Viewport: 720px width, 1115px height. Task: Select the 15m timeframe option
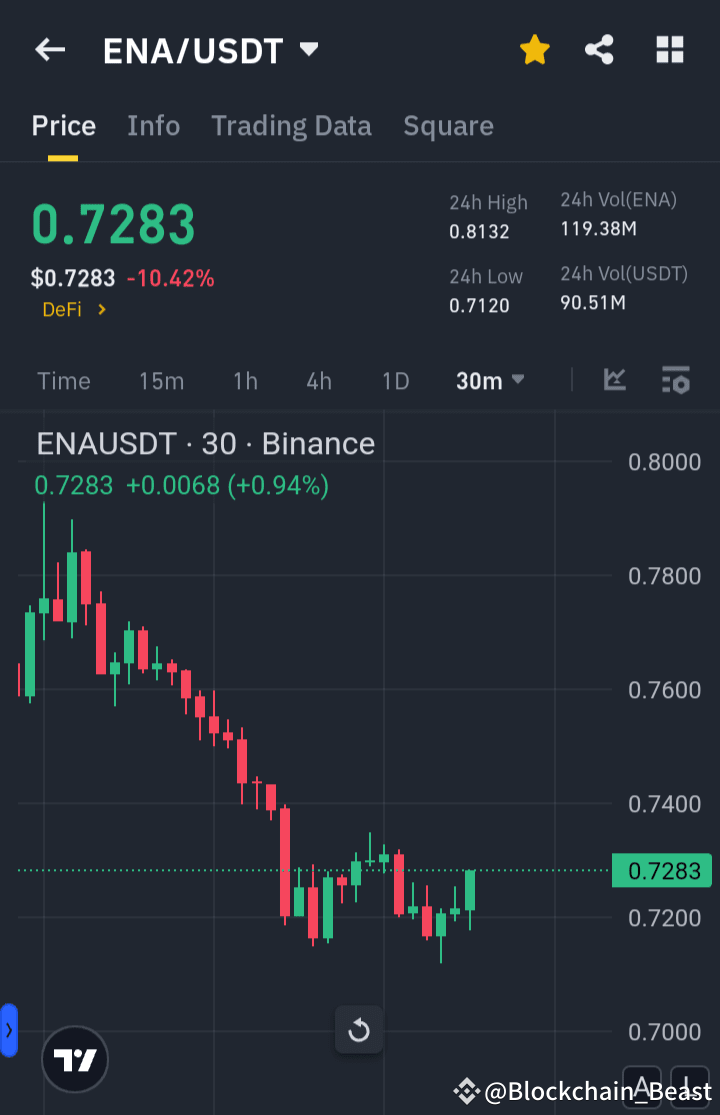pyautogui.click(x=161, y=381)
